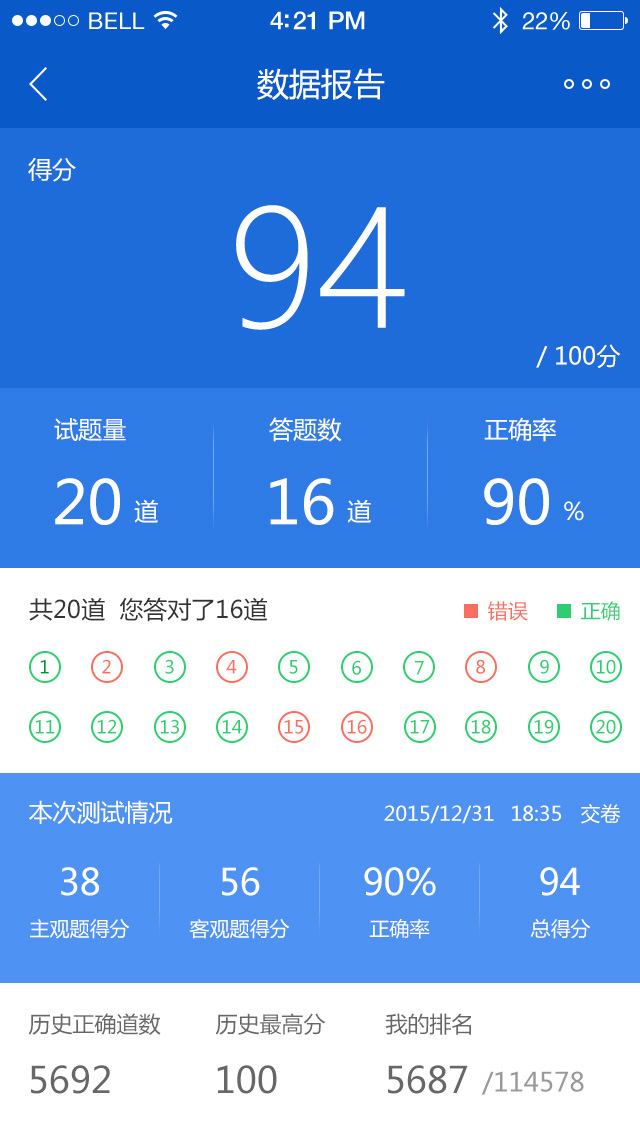
Task: View question 14 answer
Action: click(232, 727)
